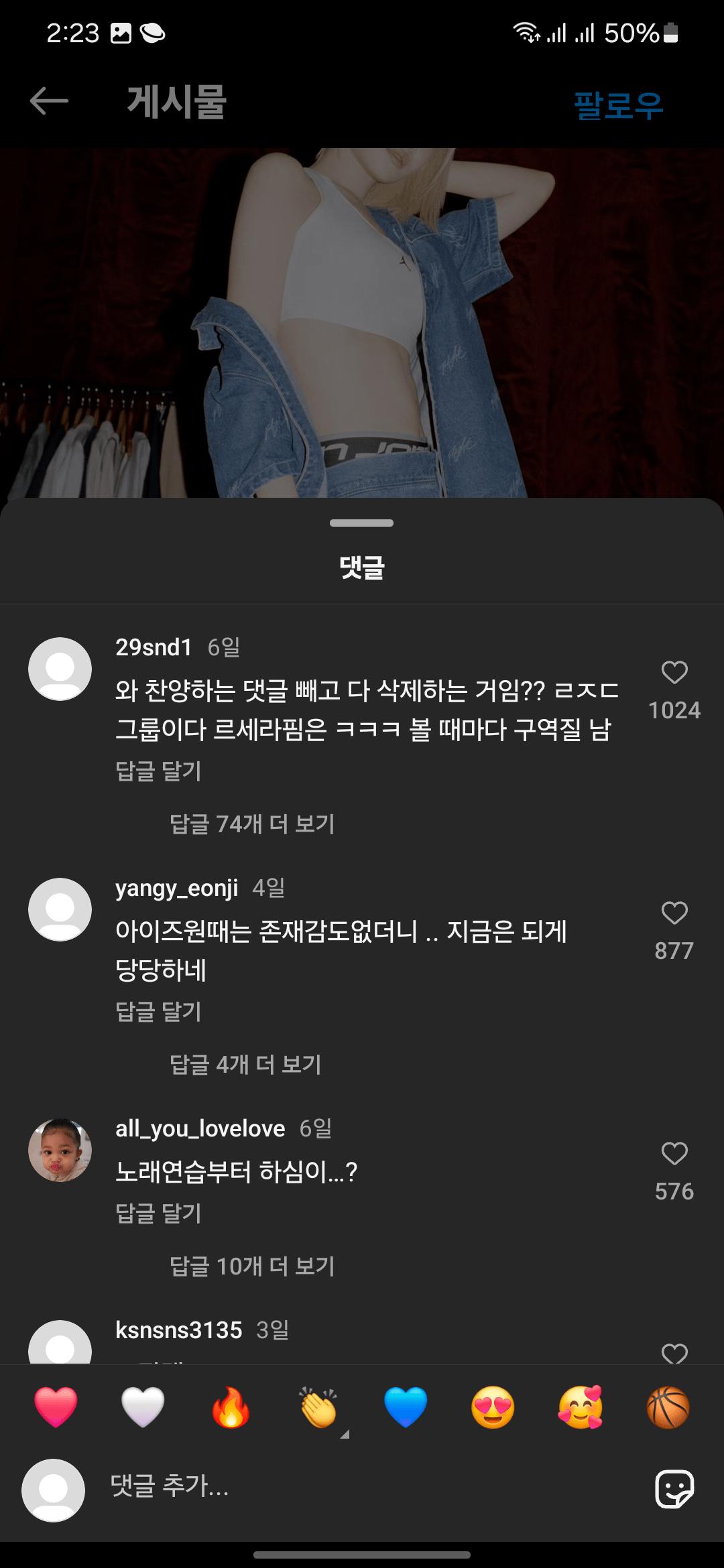This screenshot has height=1568, width=724.
Task: Insert the basketball emoji
Action: (x=668, y=1407)
